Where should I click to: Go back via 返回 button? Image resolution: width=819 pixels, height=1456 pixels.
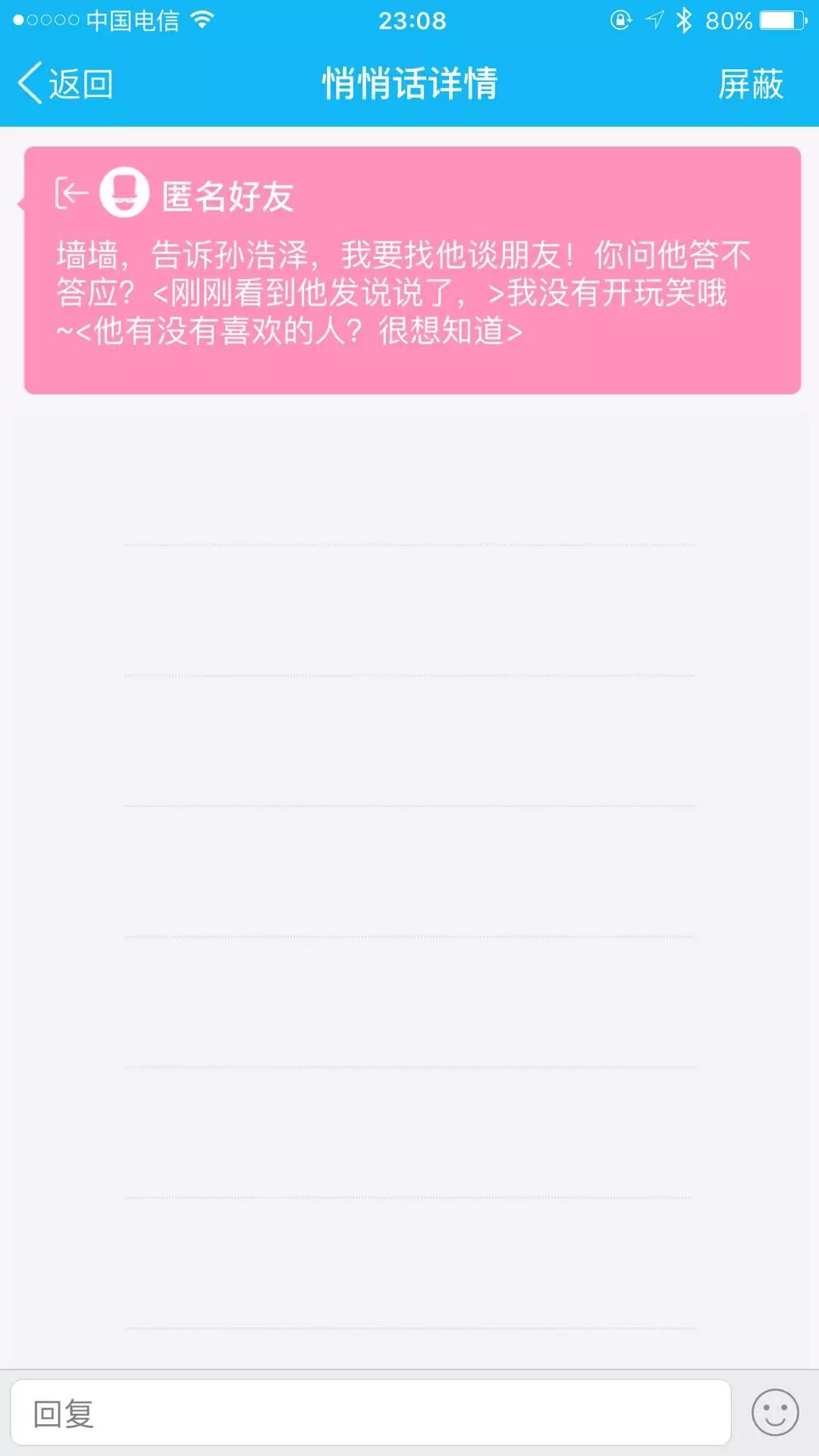(67, 83)
